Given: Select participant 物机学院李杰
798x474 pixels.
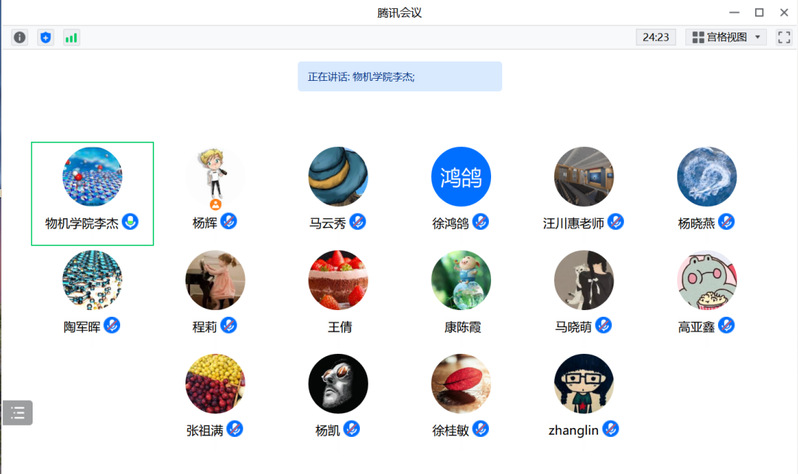Looking at the screenshot, I should [92, 177].
